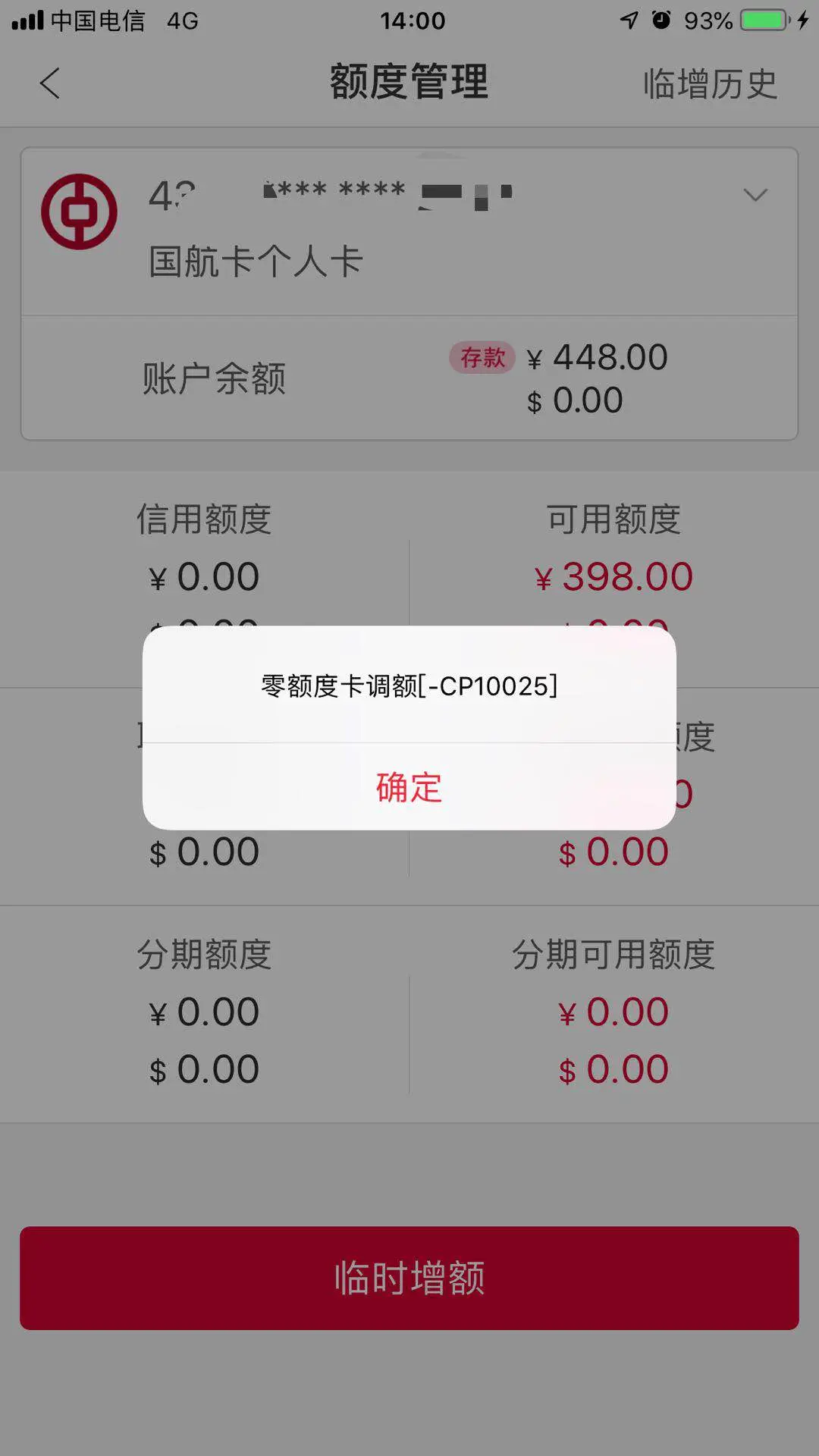The image size is (819, 1456).
Task: Tap the 额度管理 title
Action: [408, 82]
